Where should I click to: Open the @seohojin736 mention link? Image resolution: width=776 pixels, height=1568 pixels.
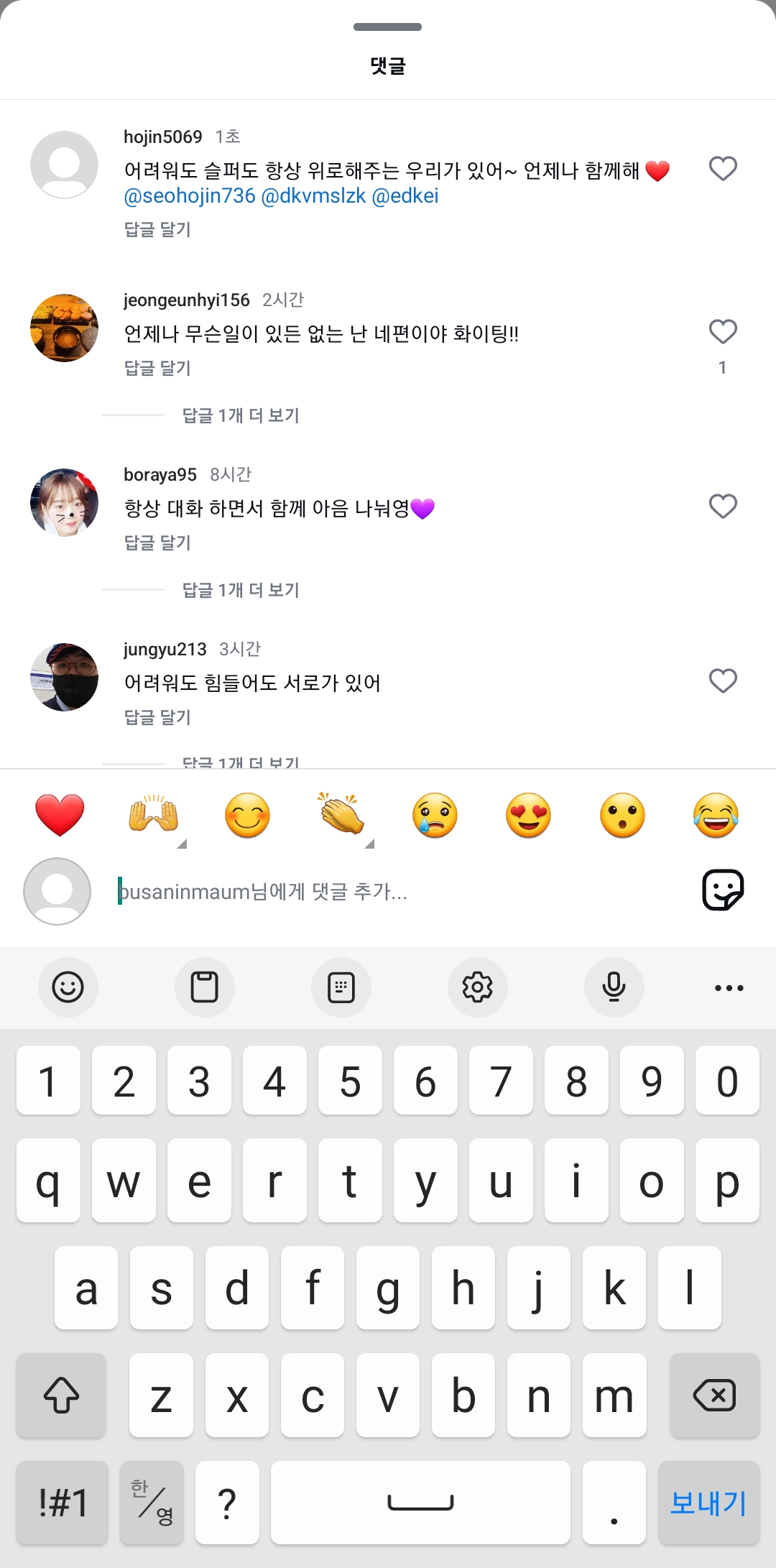click(x=190, y=195)
